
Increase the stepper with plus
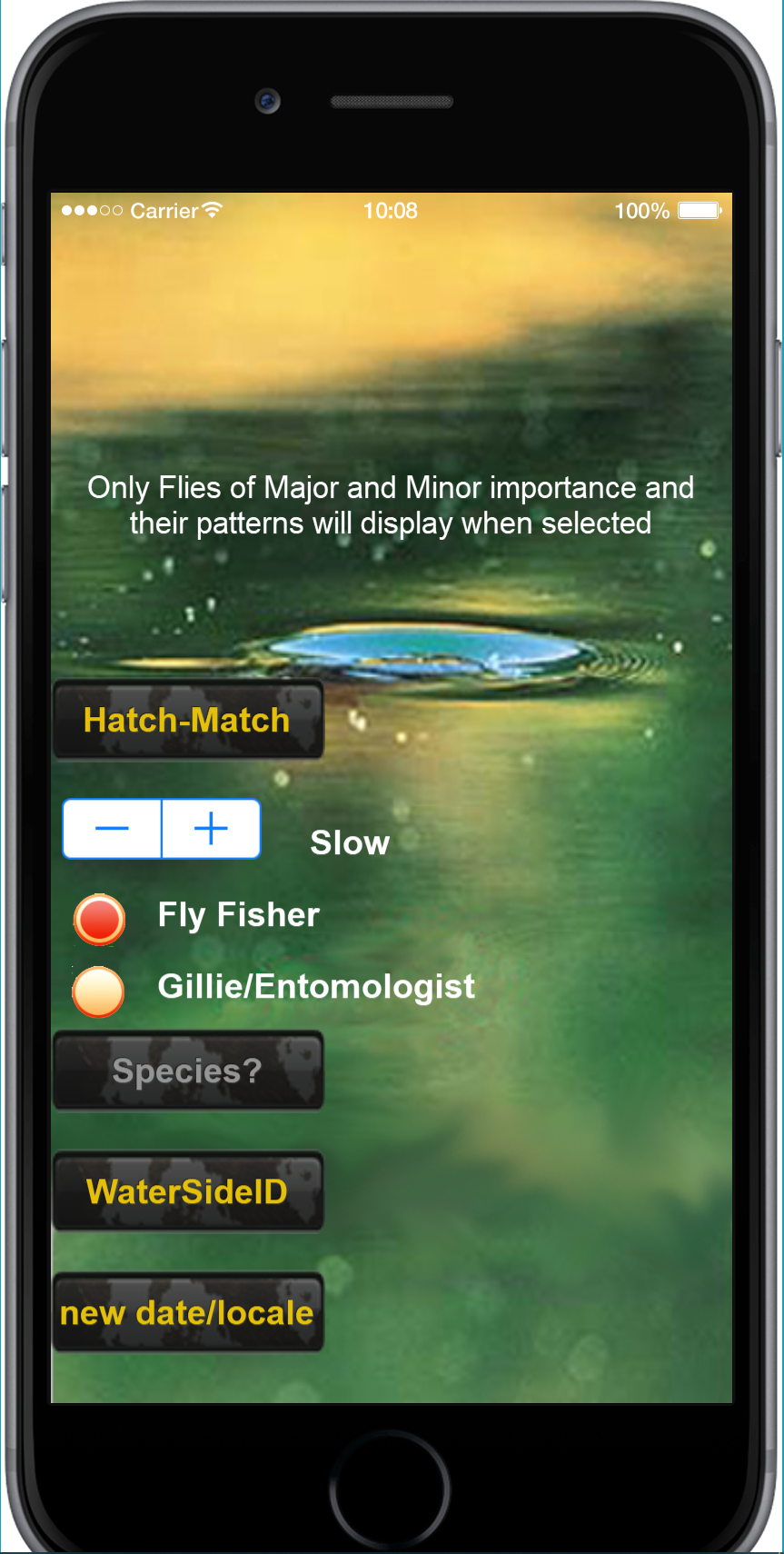(x=211, y=829)
